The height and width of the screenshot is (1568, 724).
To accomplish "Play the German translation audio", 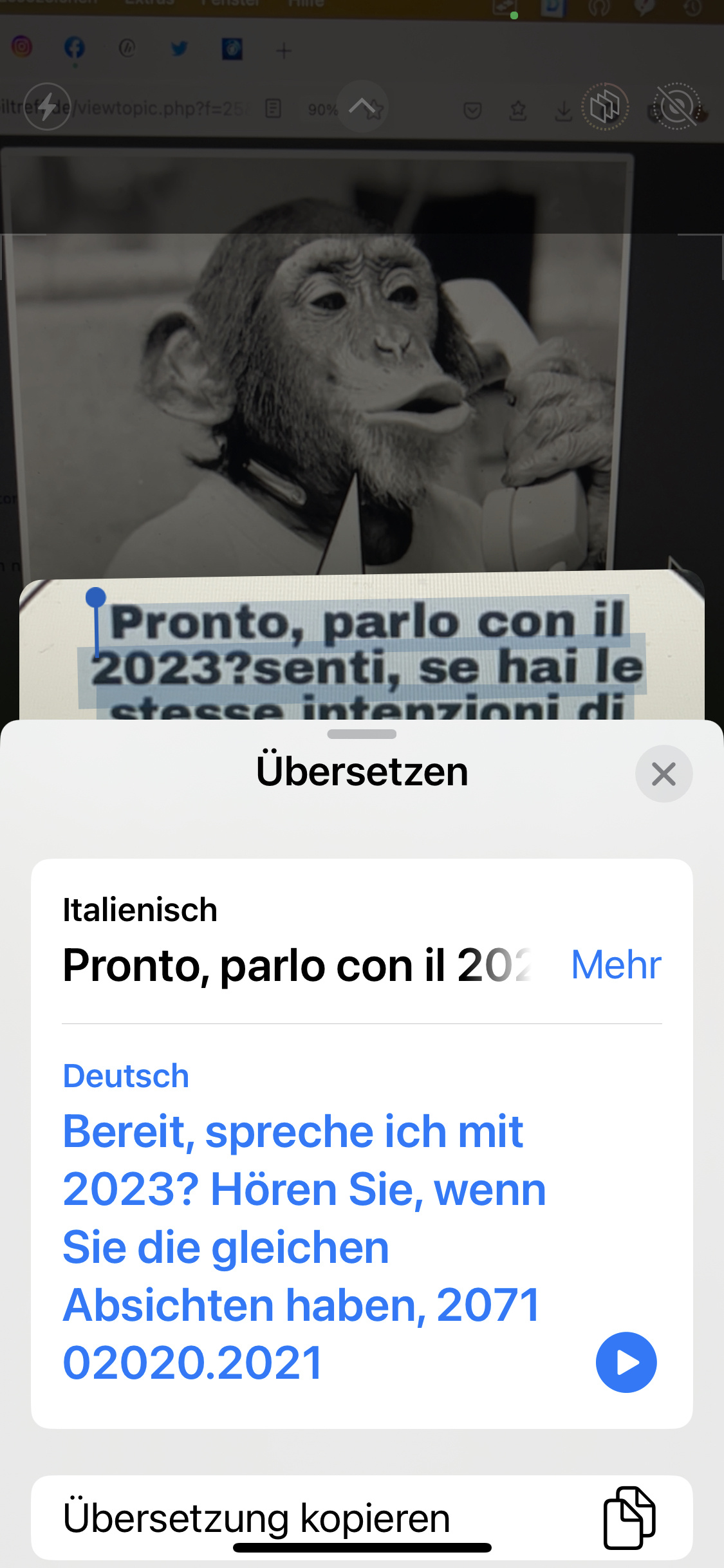I will 626,1363.
